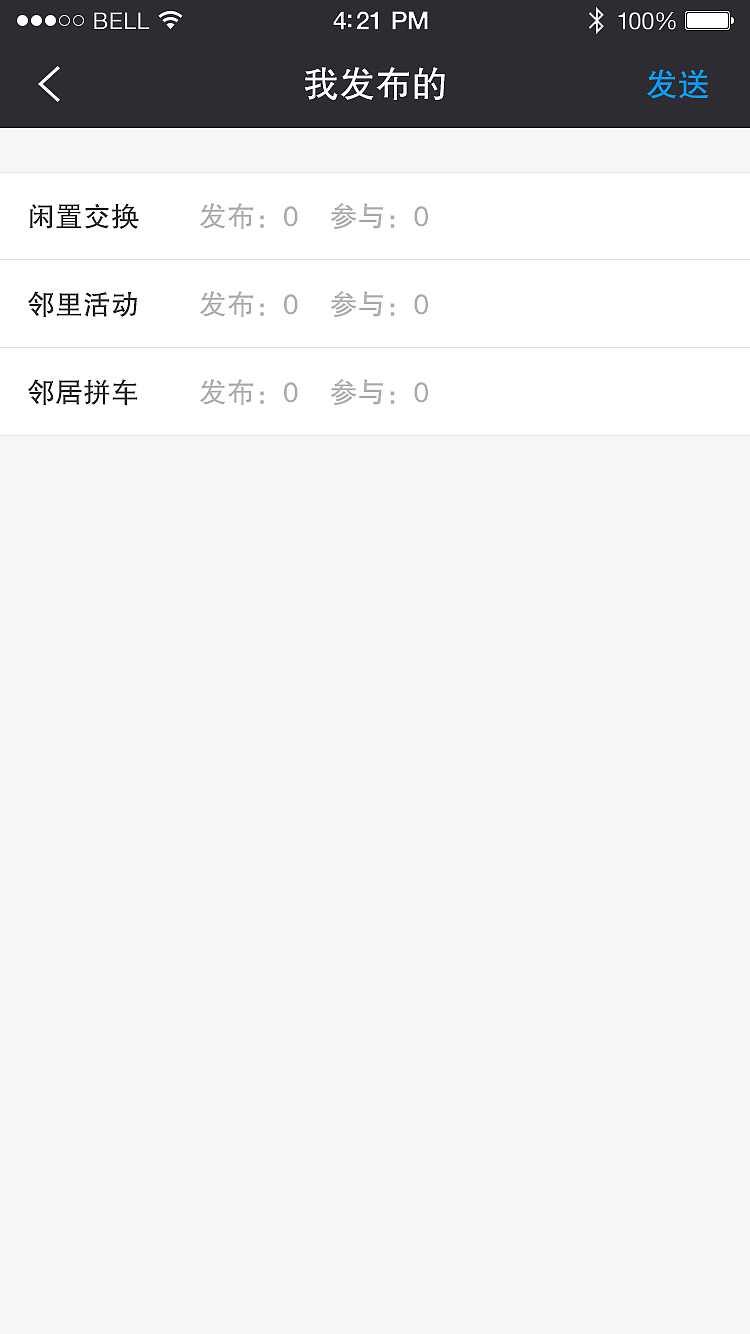
Task: Open the 闲置交换 list row
Action: click(x=375, y=216)
